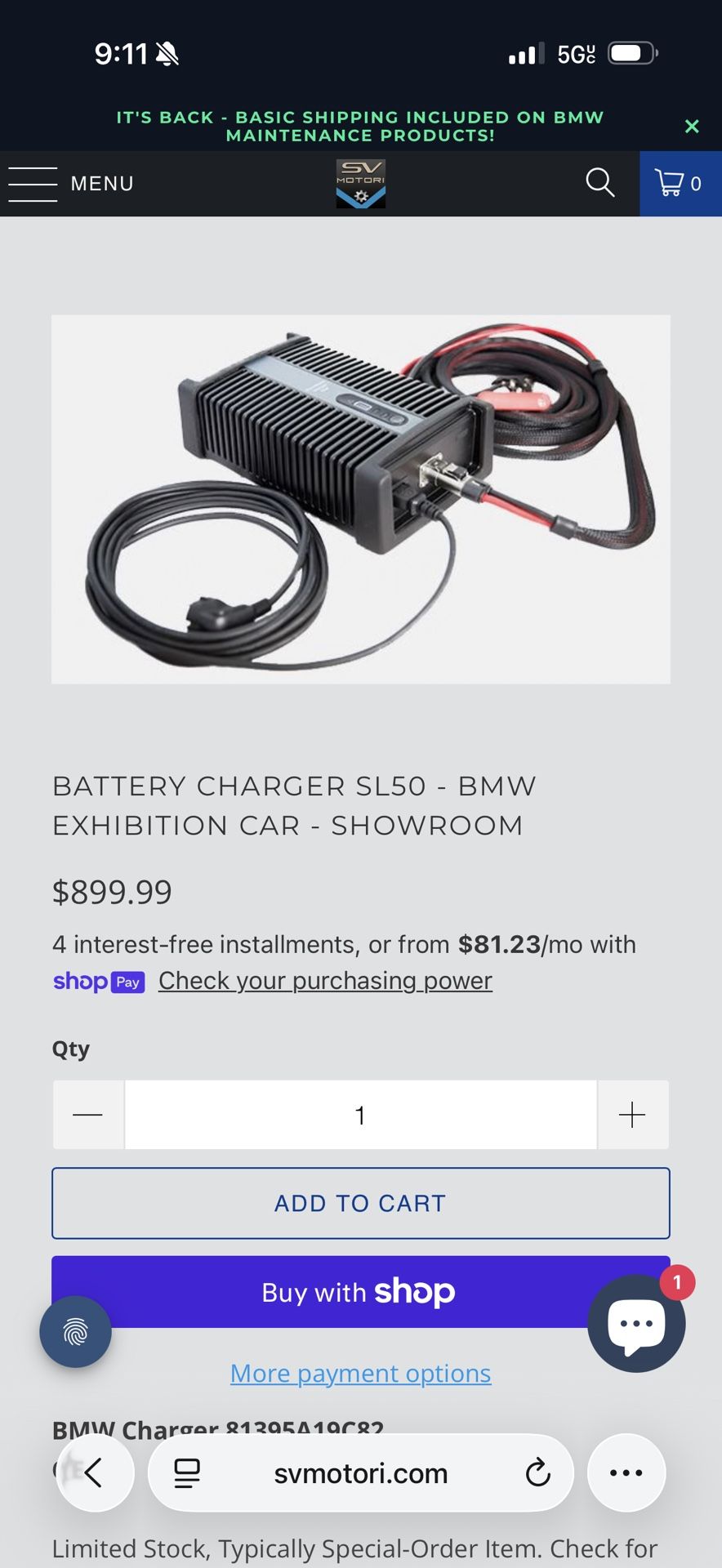Image resolution: width=722 pixels, height=1568 pixels.
Task: Open the browser's more options menu
Action: 626,1473
